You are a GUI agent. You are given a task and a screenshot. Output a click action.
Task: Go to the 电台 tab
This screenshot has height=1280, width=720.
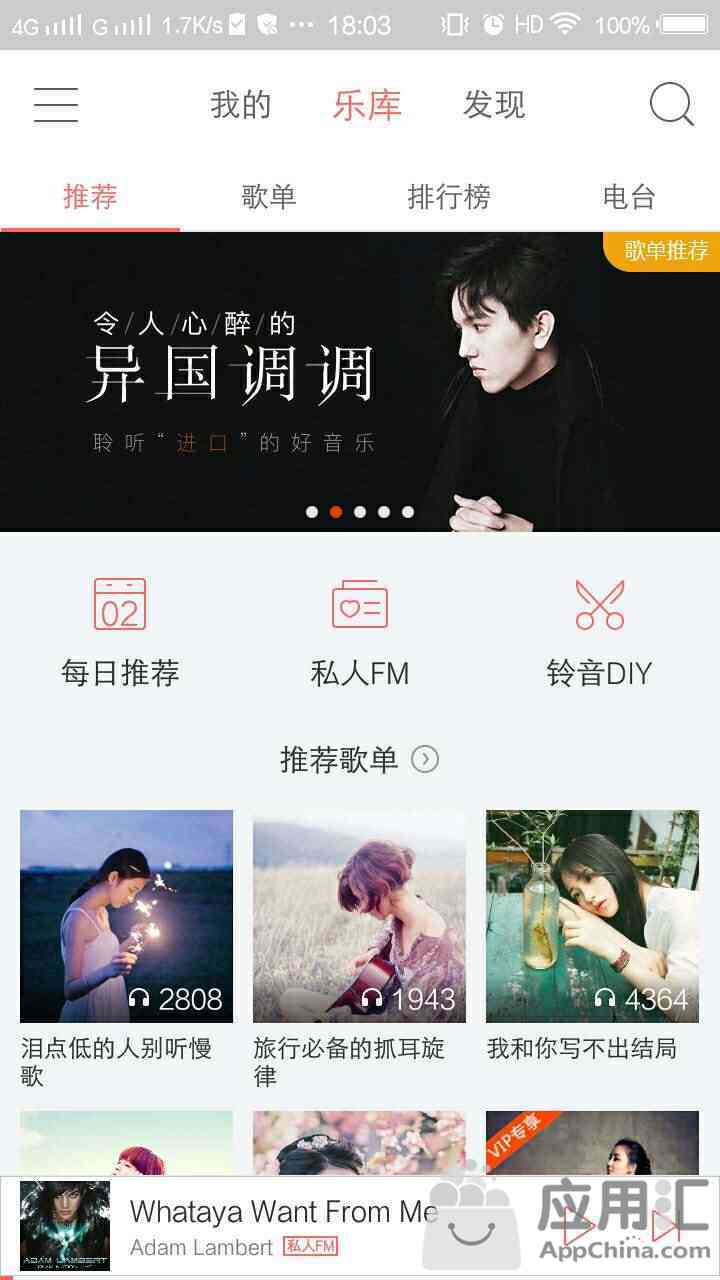pyautogui.click(x=629, y=197)
